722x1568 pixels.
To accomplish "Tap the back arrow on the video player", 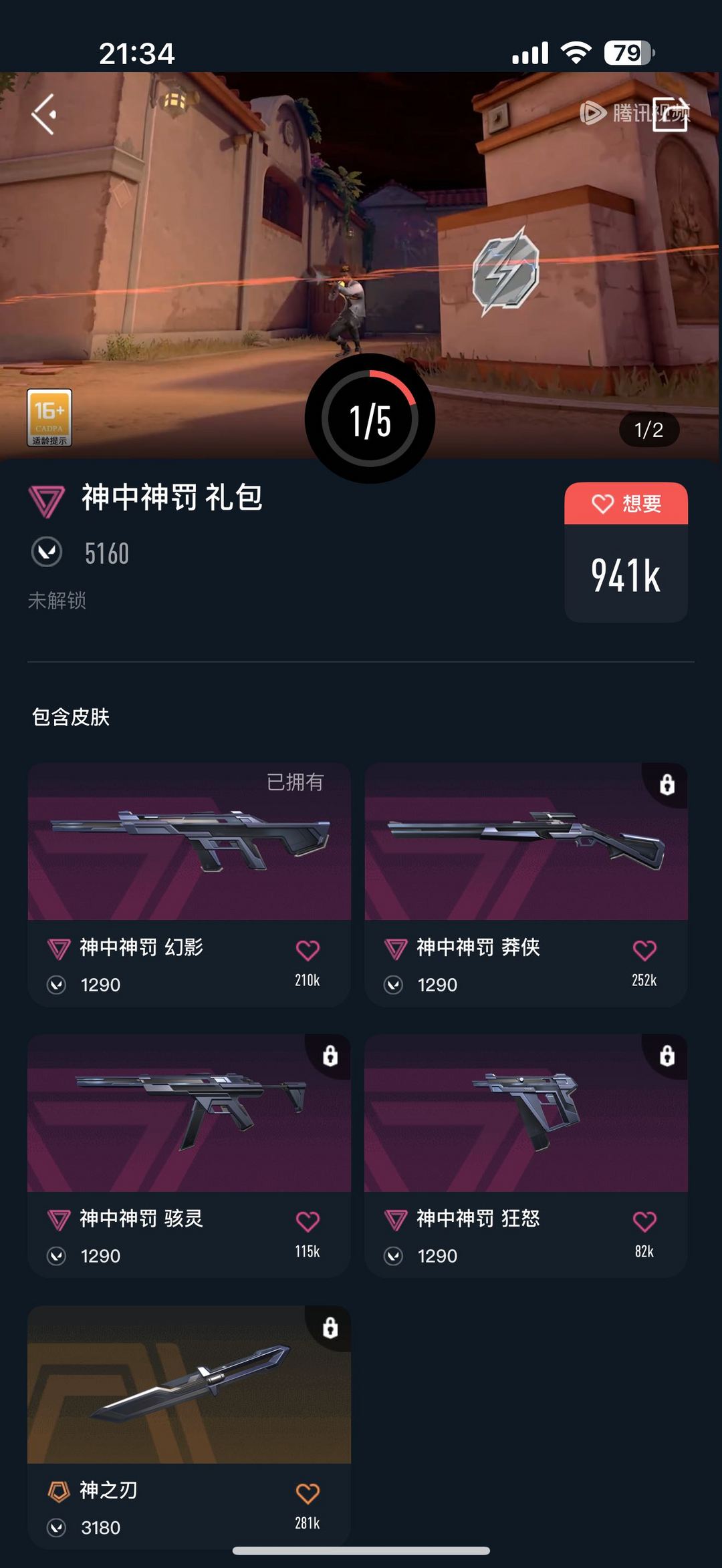I will tap(45, 115).
